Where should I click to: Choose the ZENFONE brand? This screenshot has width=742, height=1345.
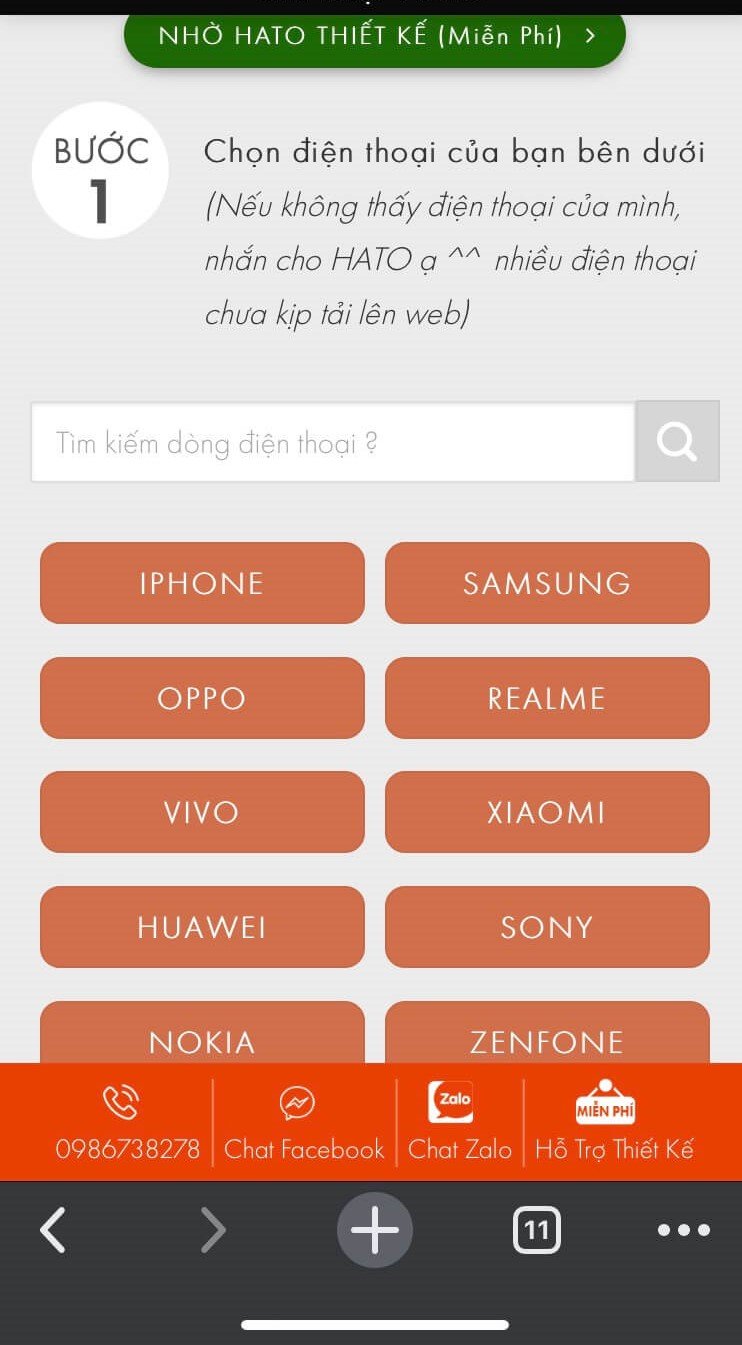547,1036
